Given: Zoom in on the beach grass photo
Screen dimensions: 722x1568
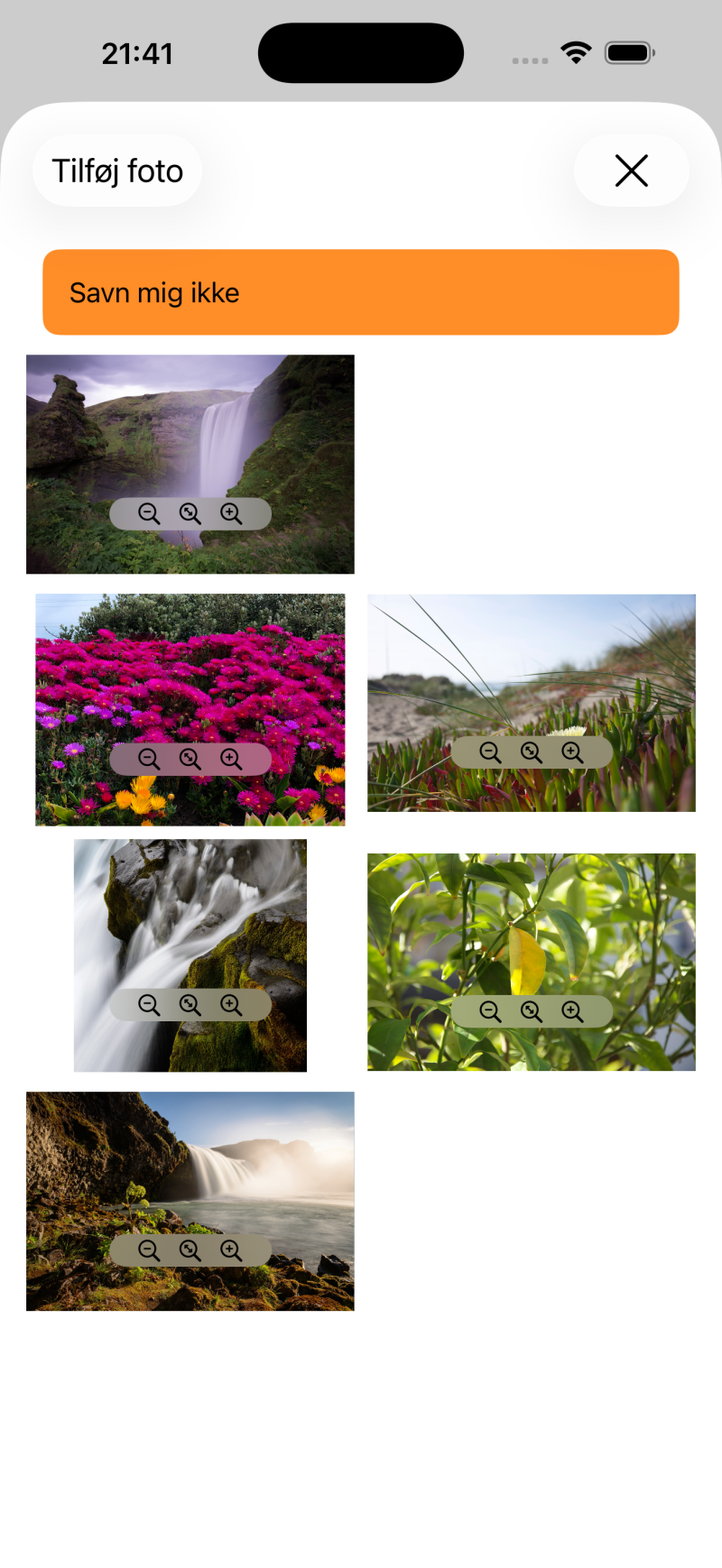Looking at the screenshot, I should tap(572, 752).
